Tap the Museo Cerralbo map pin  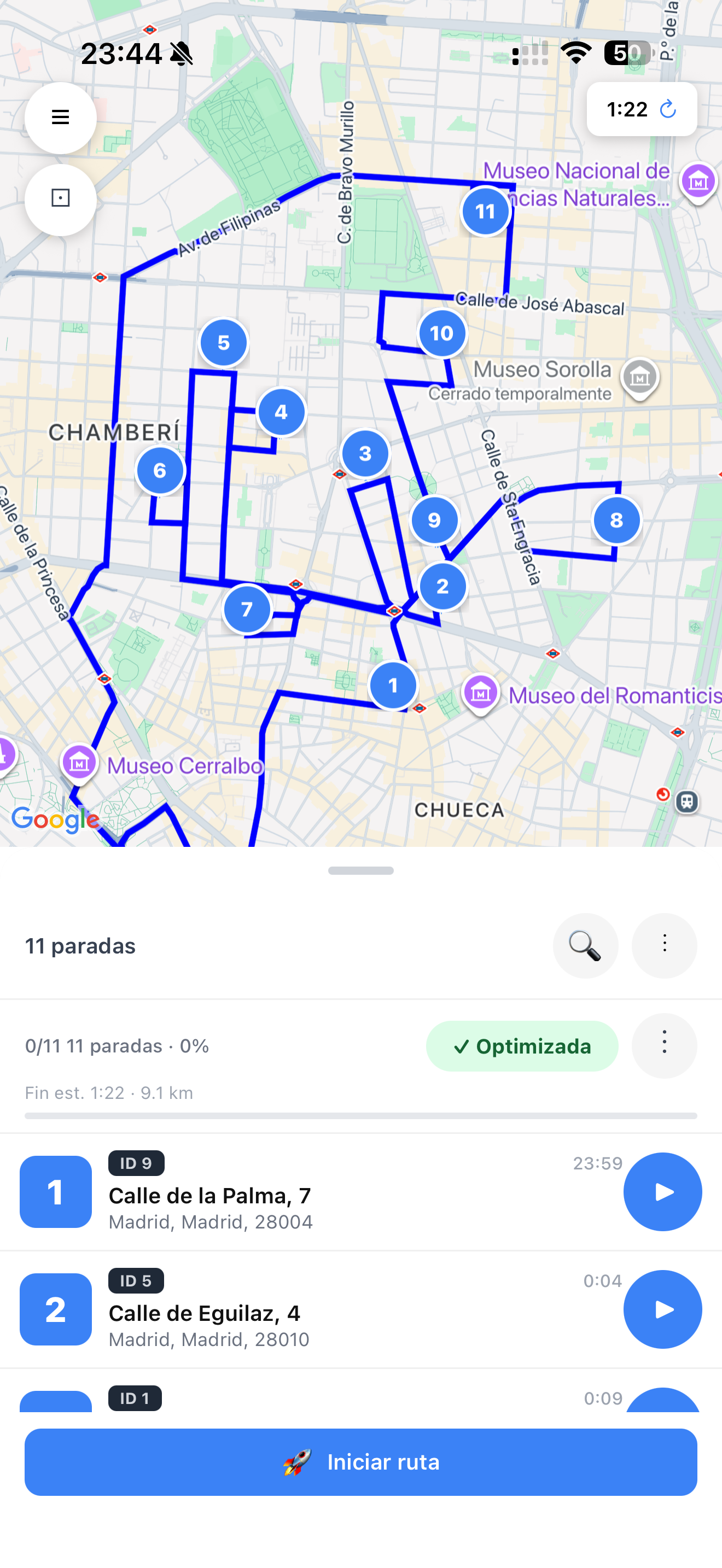(x=79, y=763)
